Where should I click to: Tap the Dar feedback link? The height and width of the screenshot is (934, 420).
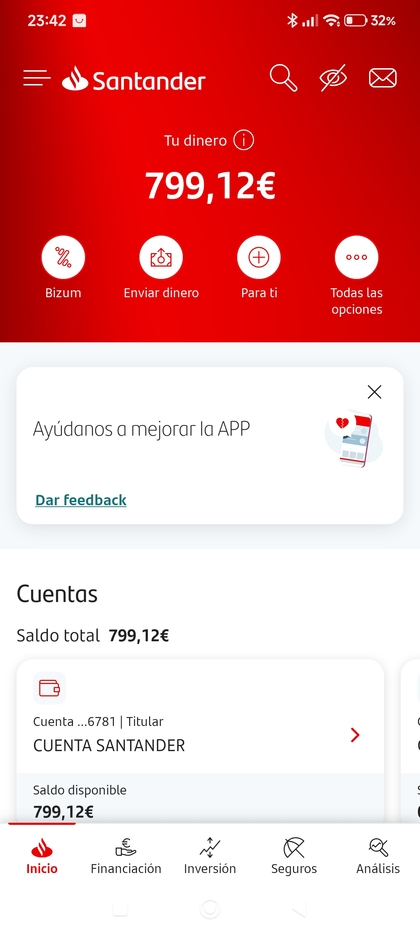click(x=81, y=500)
